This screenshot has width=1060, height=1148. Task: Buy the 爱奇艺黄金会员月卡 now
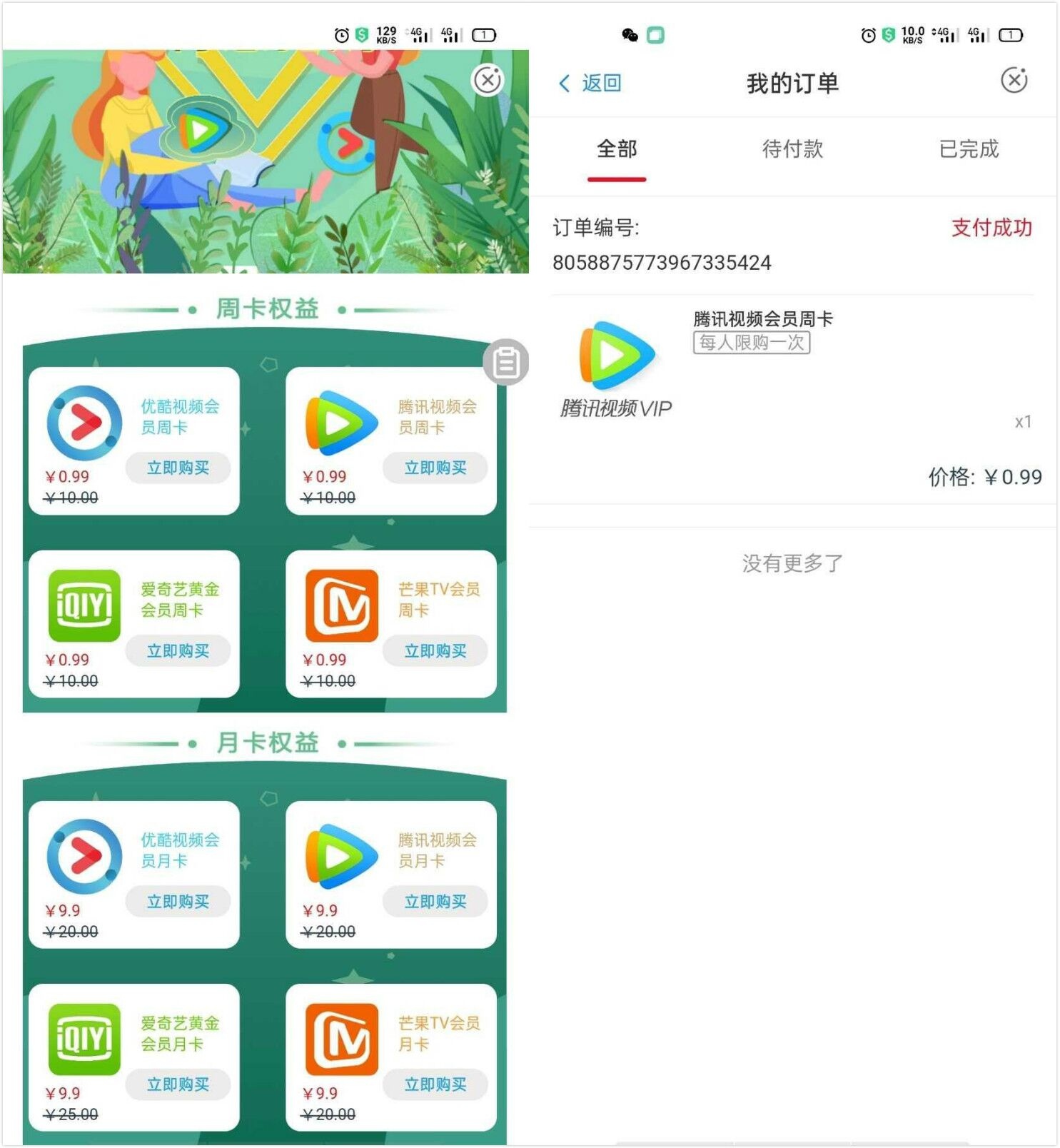[x=178, y=1084]
